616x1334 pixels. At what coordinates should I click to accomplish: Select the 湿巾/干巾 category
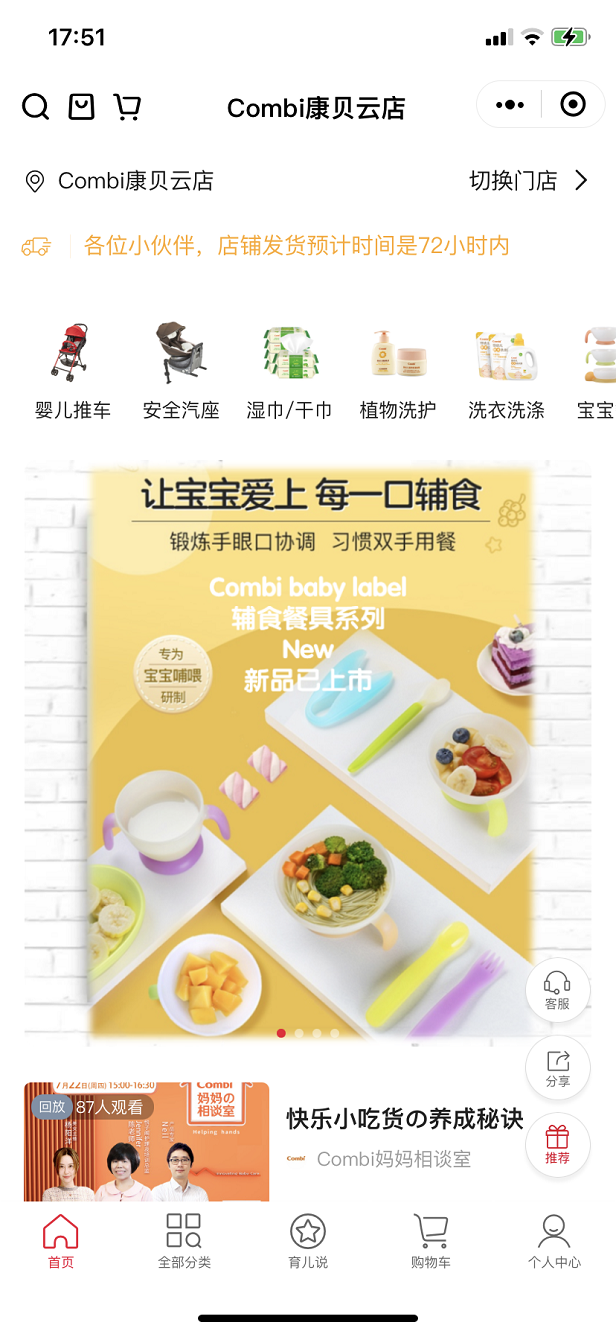click(289, 369)
